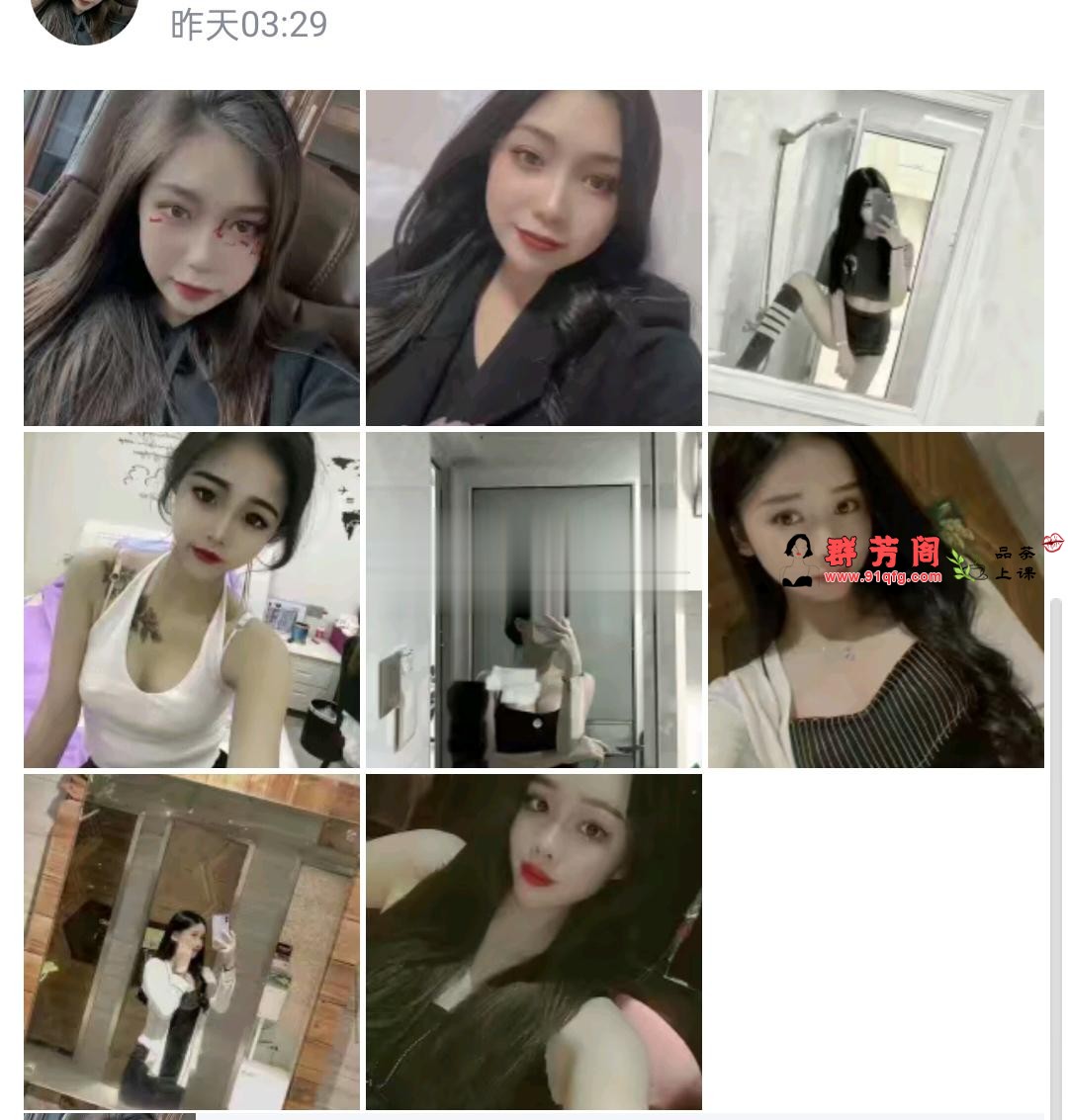
Task: Open the selfie with red face paint
Action: [x=192, y=258]
